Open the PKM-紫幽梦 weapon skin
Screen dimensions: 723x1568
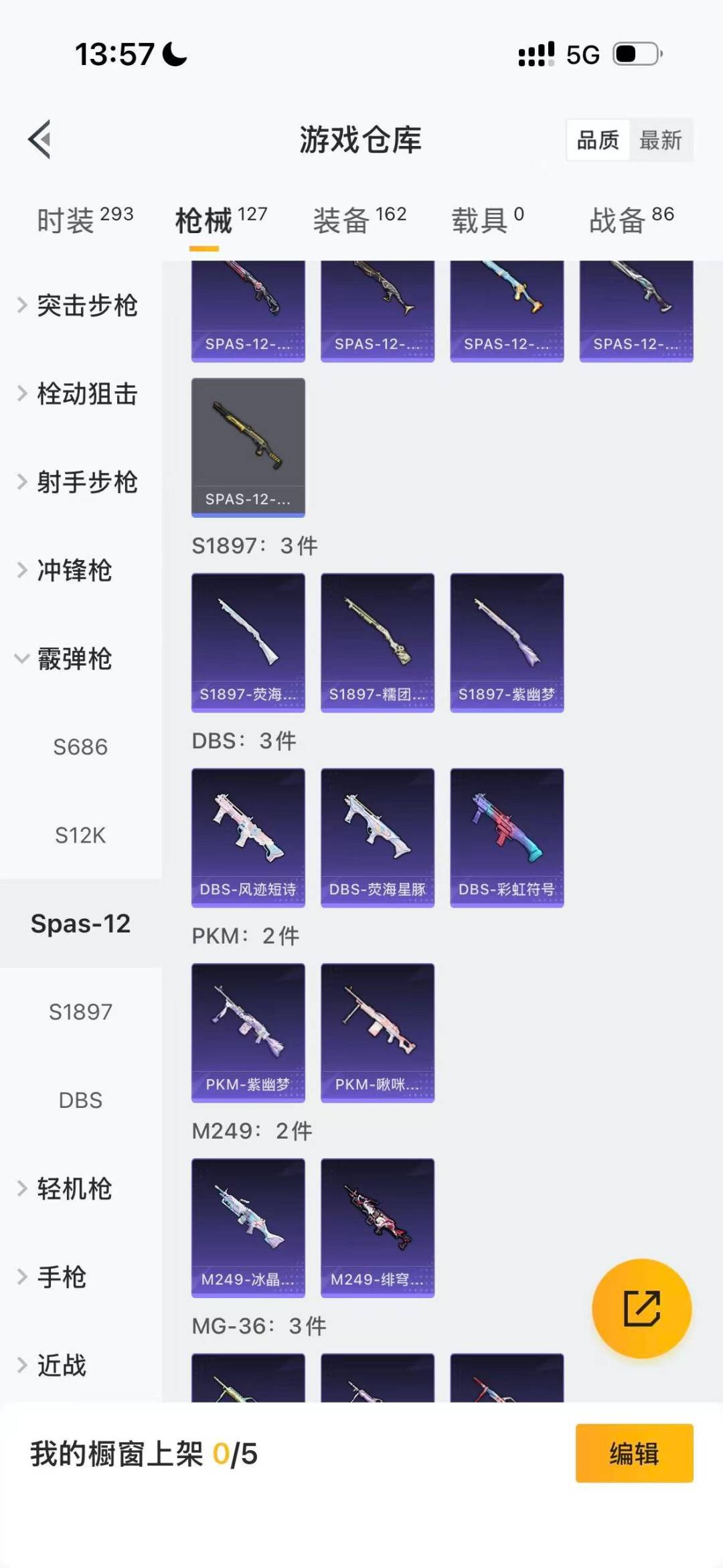click(x=248, y=1031)
